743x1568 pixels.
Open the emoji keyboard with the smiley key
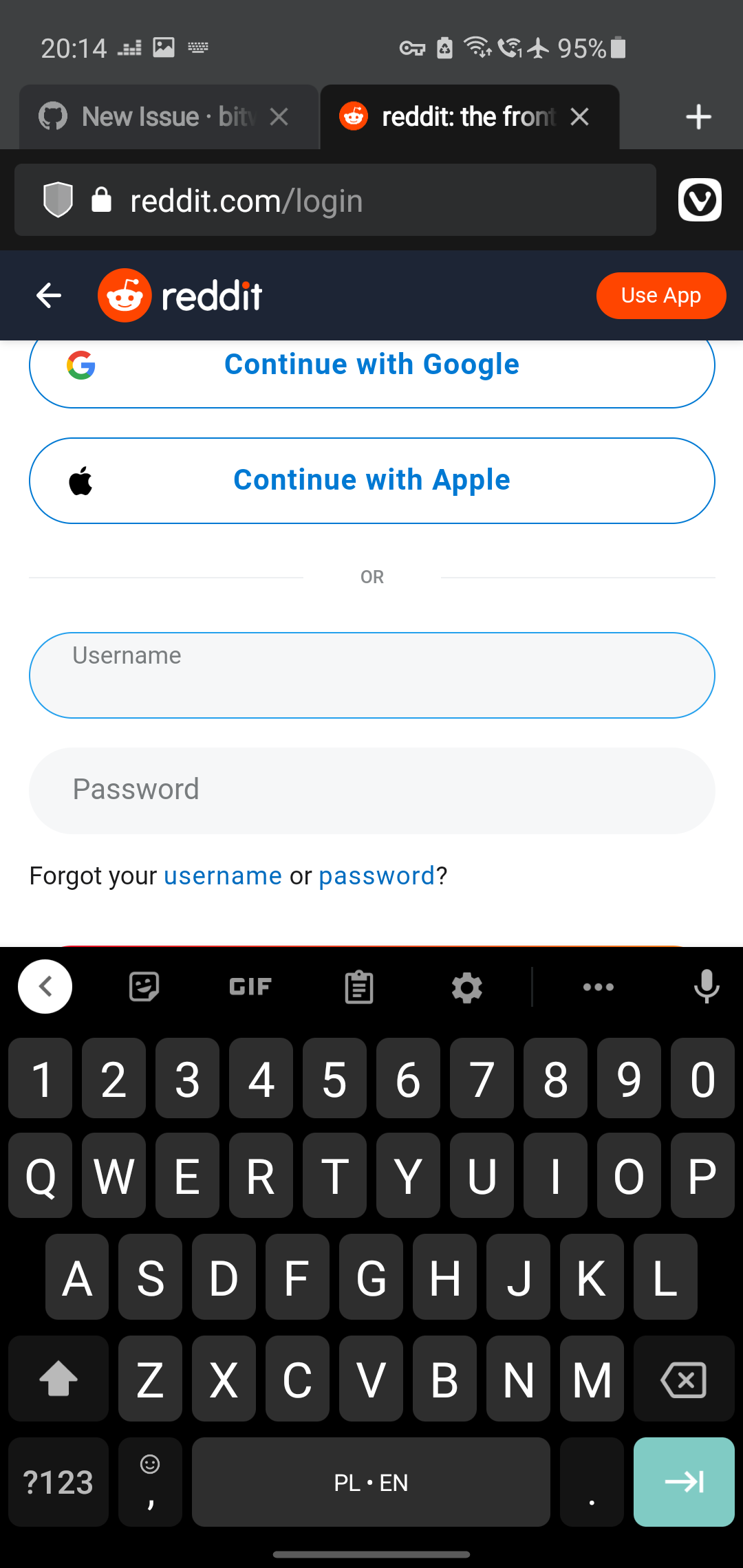[150, 1482]
